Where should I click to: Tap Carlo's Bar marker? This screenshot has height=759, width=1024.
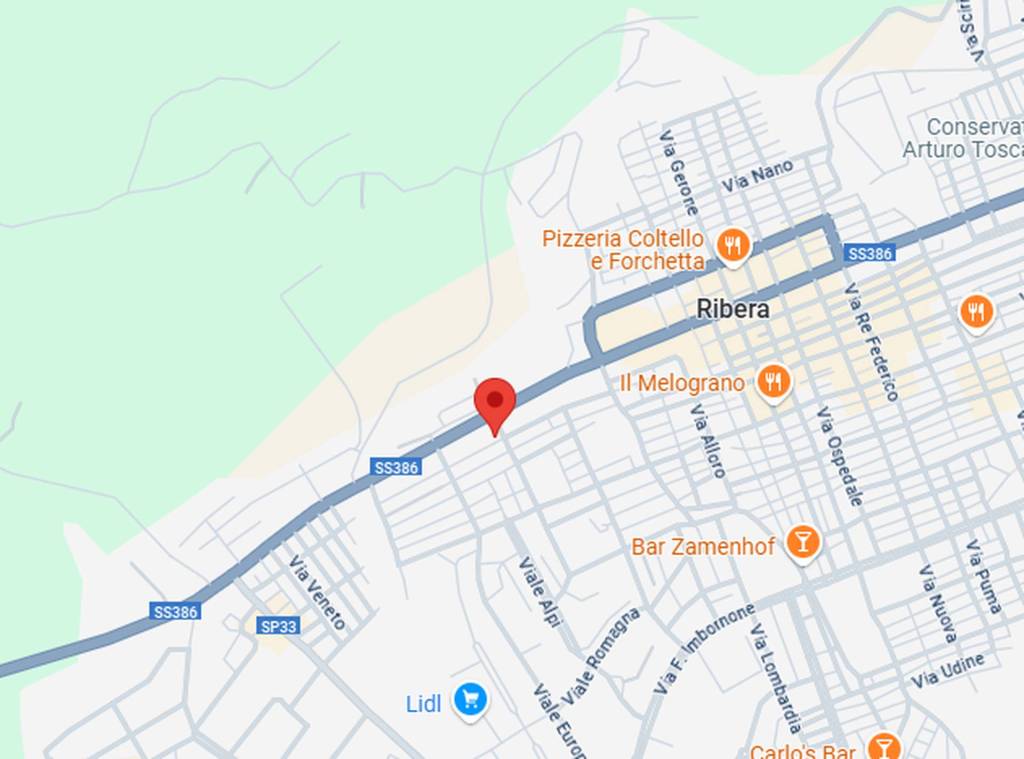coord(882,745)
